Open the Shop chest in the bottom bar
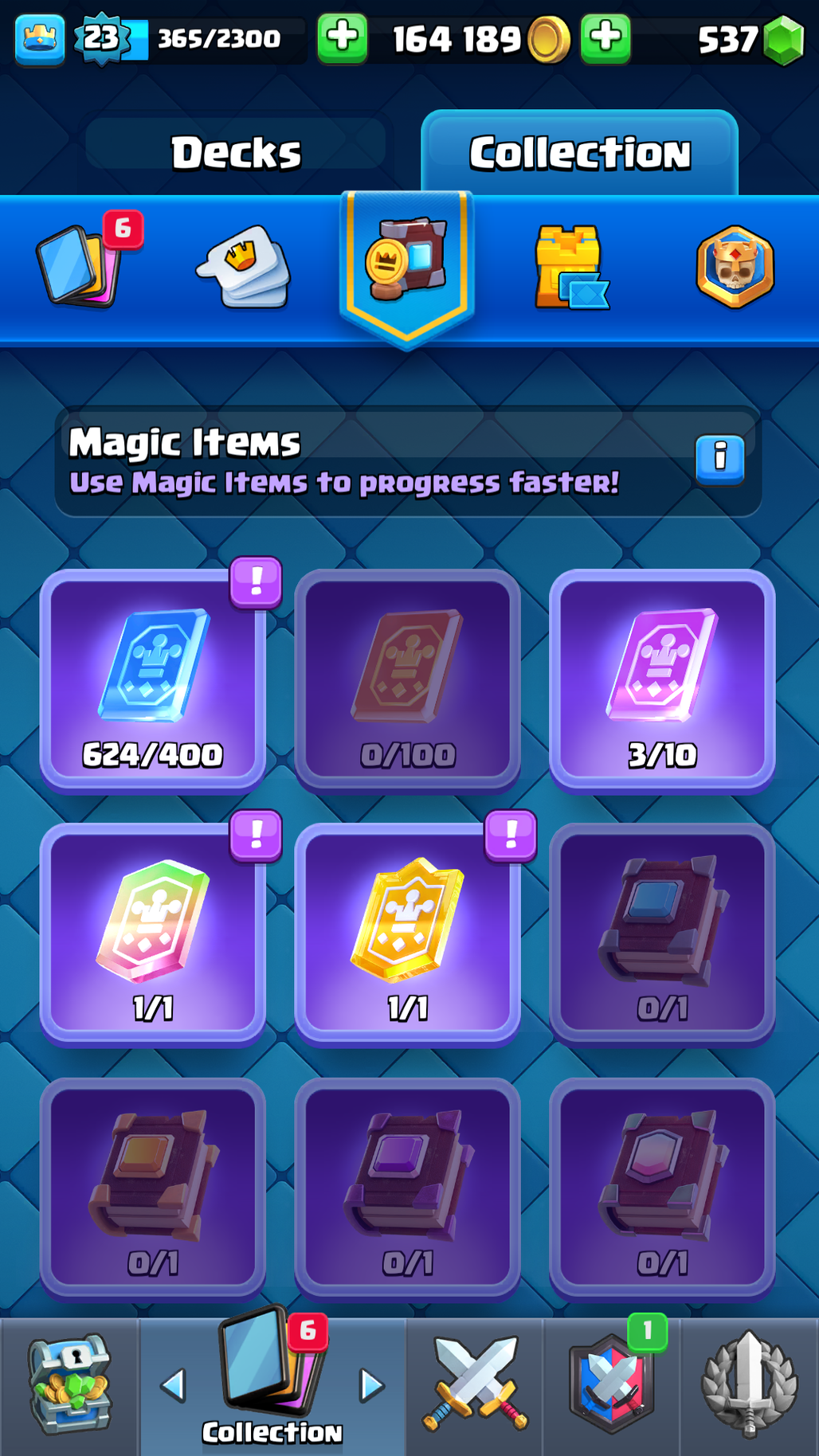Viewport: 819px width, 1456px height. tap(69, 1386)
